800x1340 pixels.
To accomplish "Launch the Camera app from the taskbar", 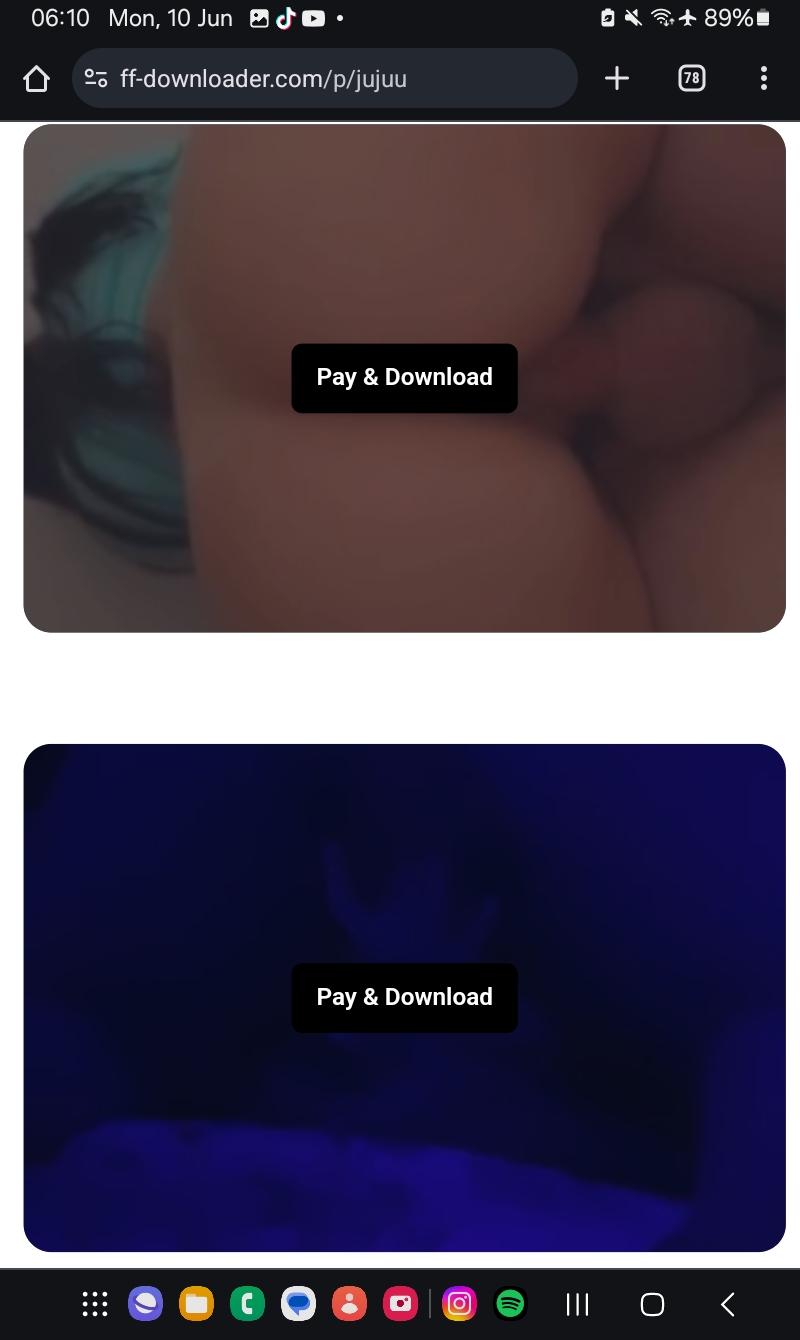I will click(x=400, y=1304).
